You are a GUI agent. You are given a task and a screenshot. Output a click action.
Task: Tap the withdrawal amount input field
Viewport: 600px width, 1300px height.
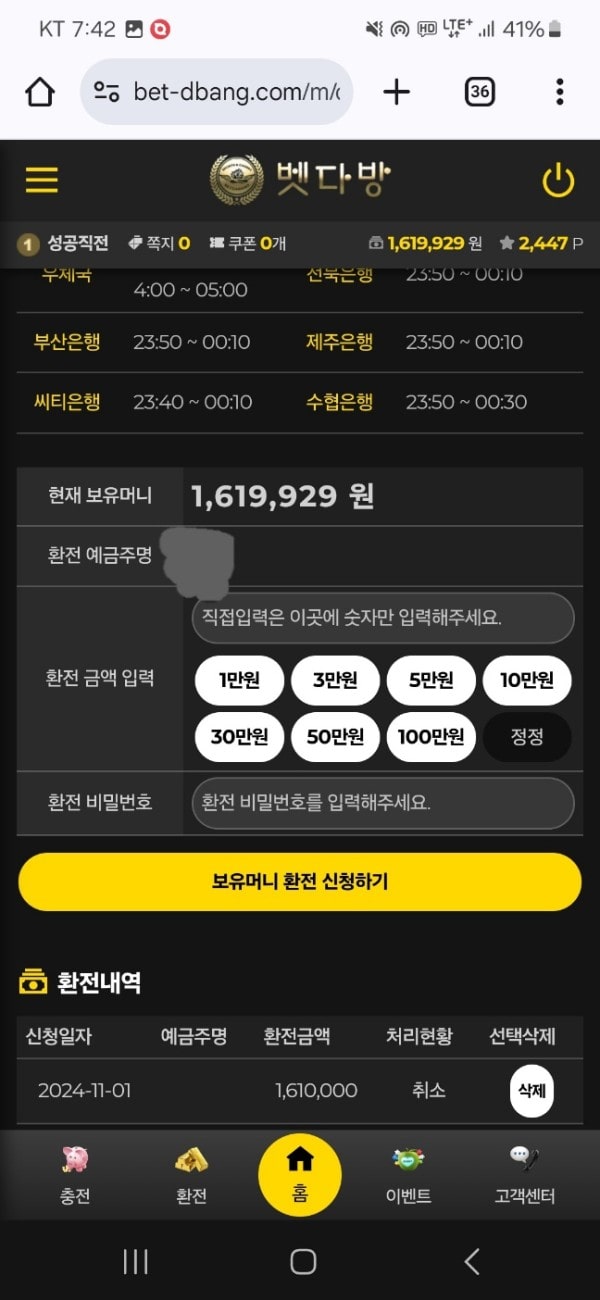click(x=383, y=618)
